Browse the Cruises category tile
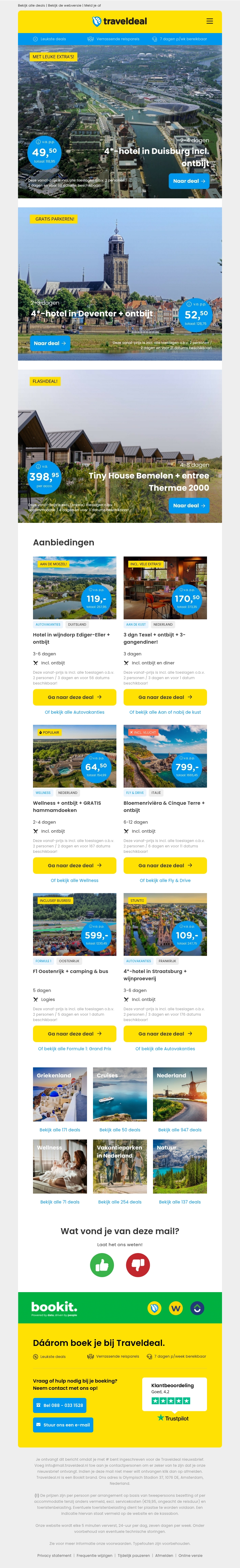The width and height of the screenshot is (240, 1568). pos(120,1095)
